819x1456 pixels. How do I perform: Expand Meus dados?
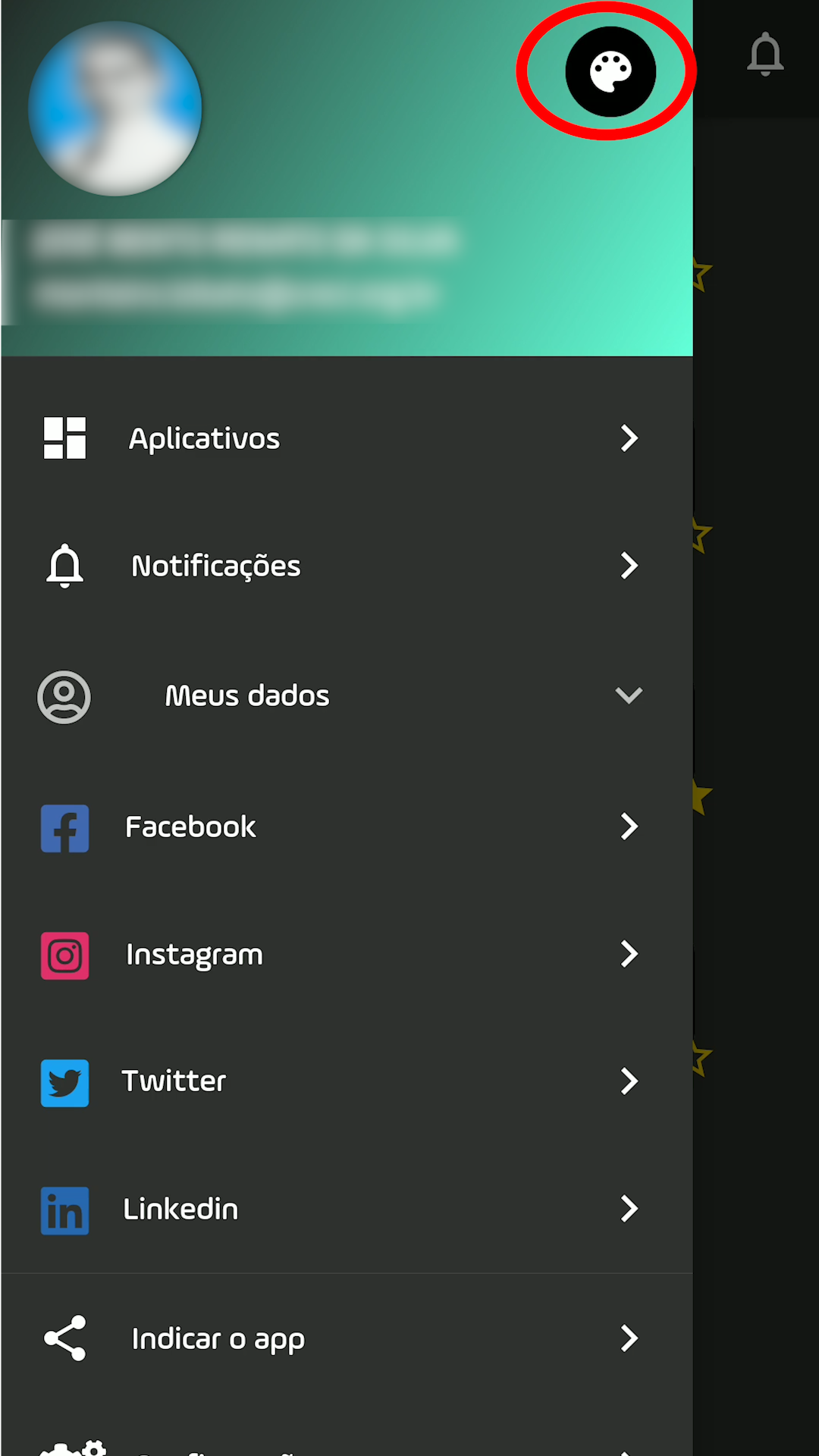347,696
